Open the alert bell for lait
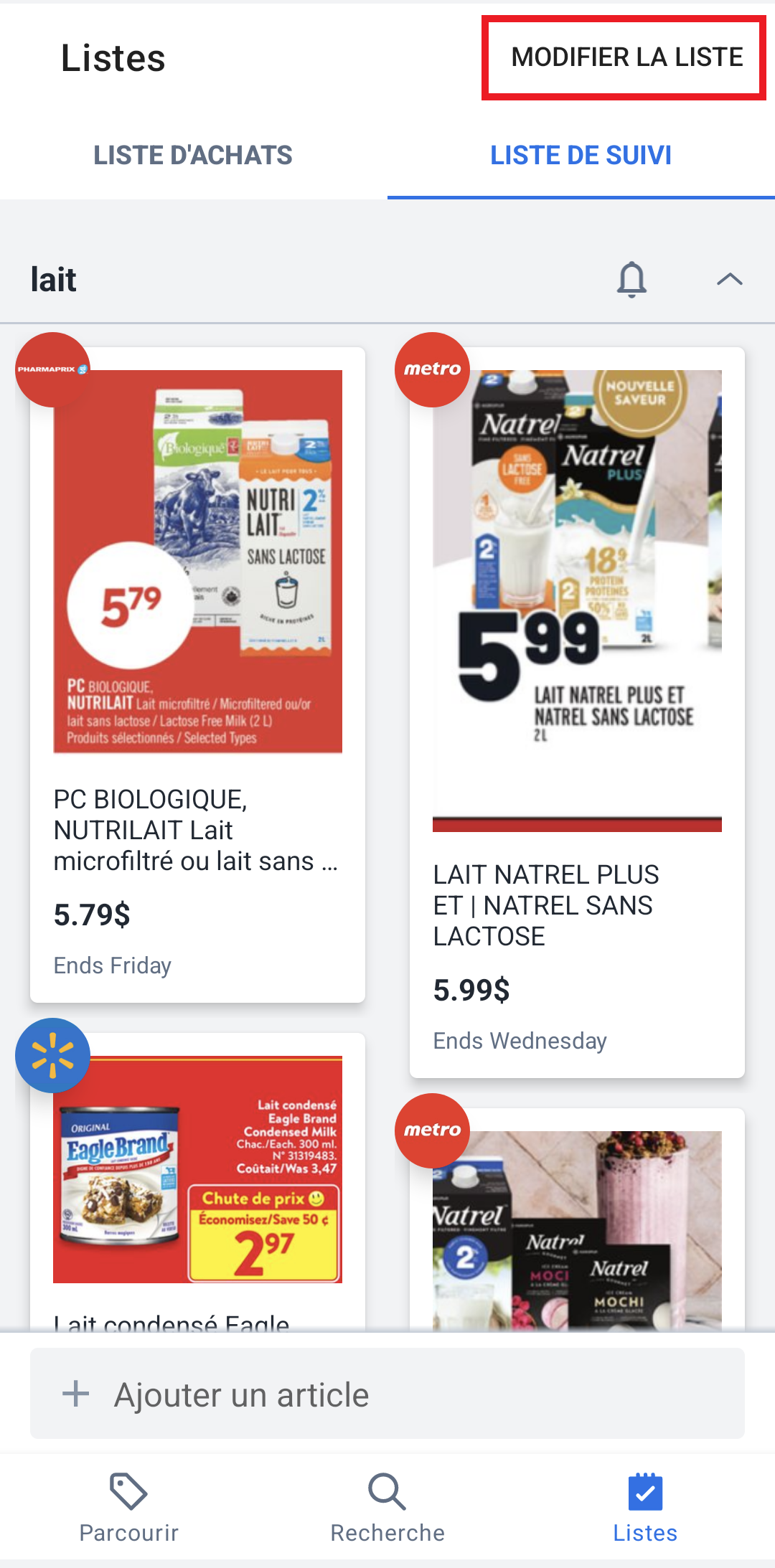 631,279
